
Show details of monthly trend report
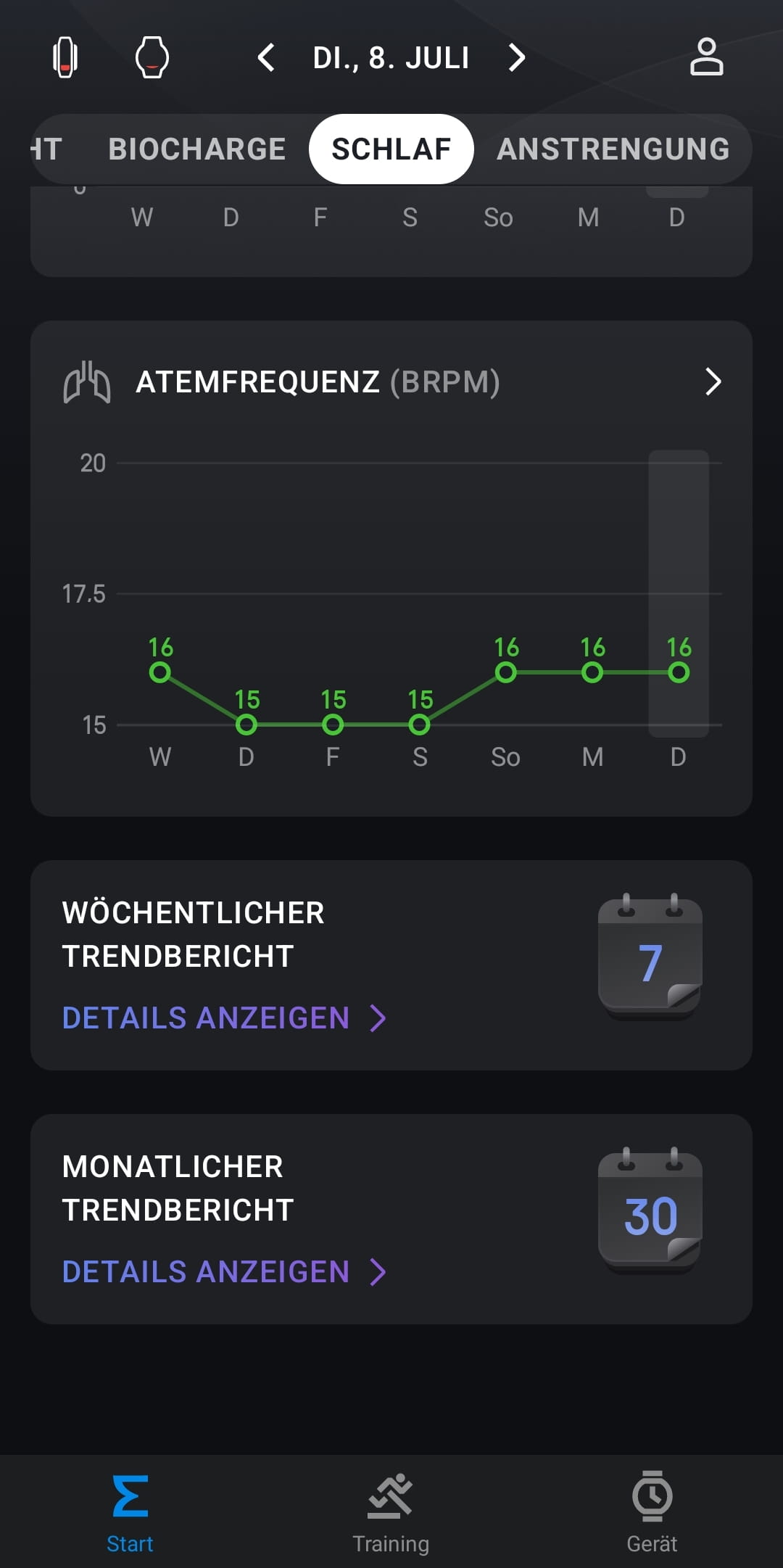coord(224,1271)
